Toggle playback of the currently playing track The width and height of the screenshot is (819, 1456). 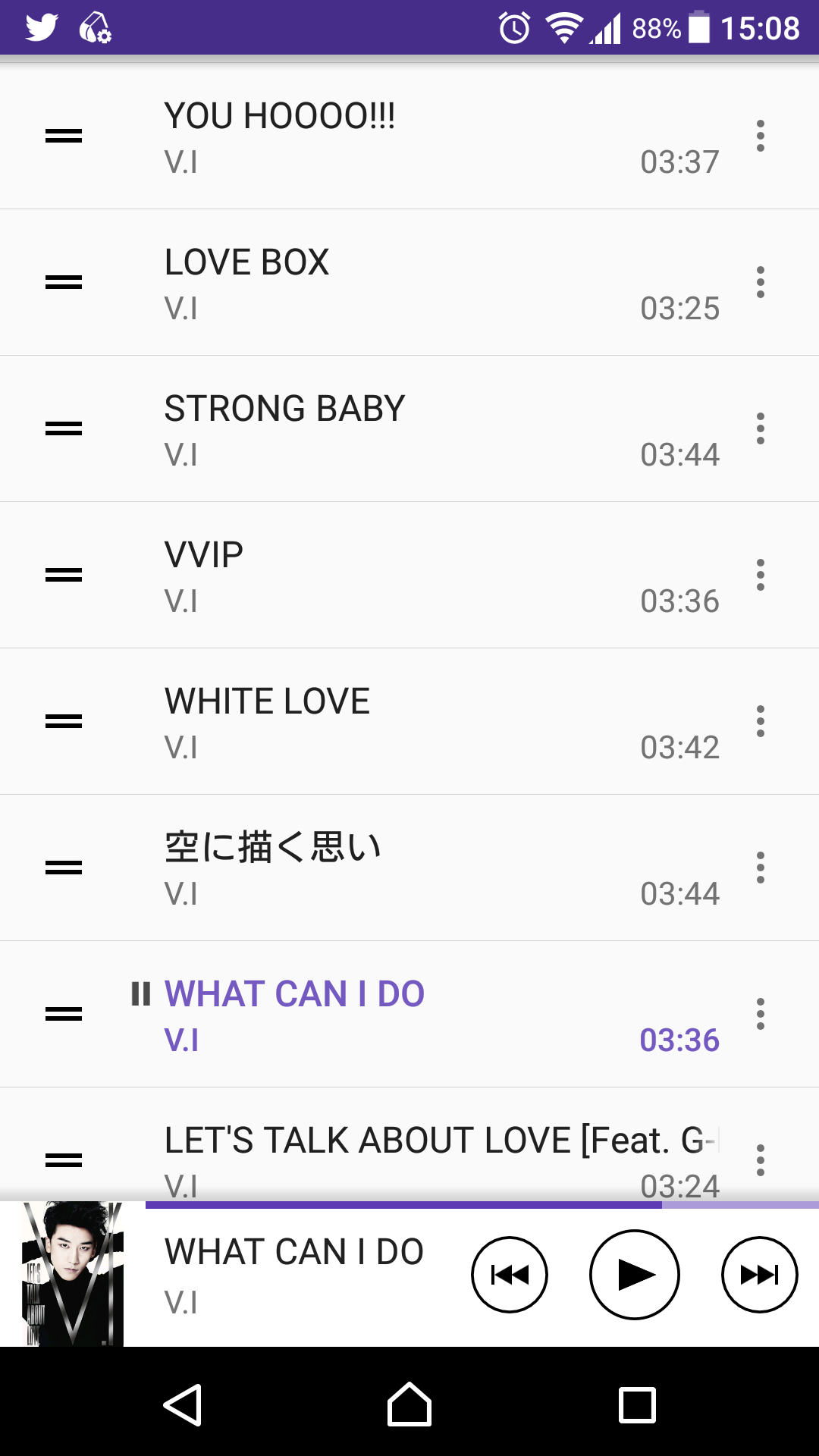[x=634, y=1275]
